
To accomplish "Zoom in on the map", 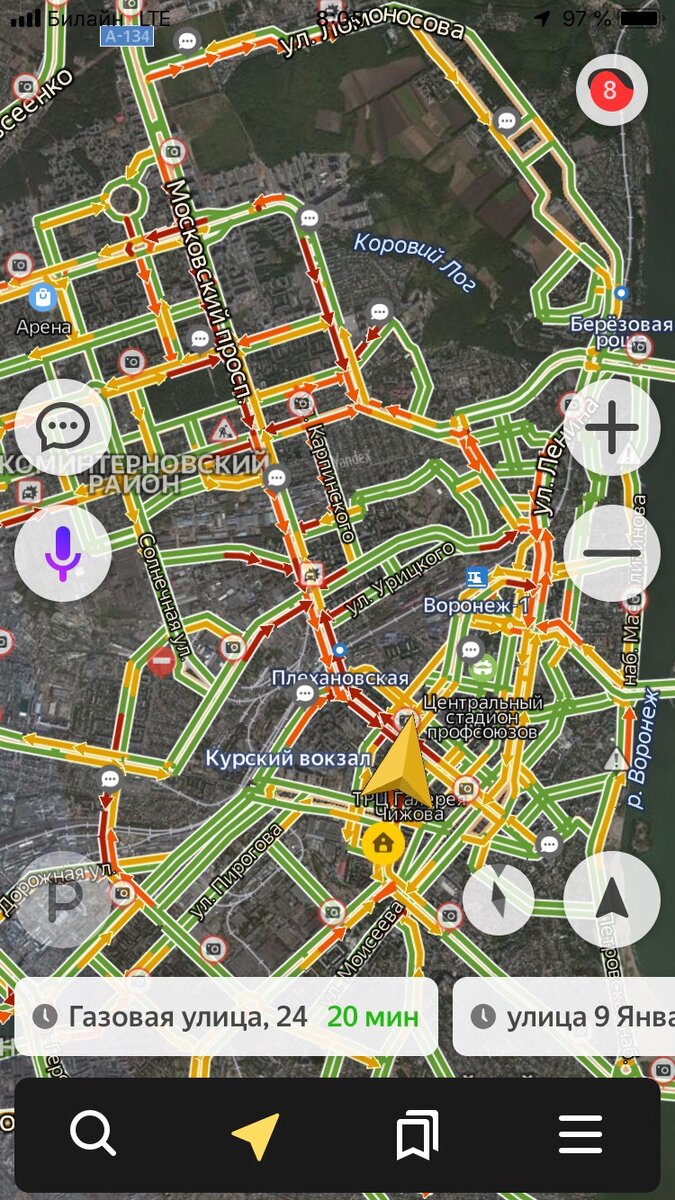I will (611, 428).
